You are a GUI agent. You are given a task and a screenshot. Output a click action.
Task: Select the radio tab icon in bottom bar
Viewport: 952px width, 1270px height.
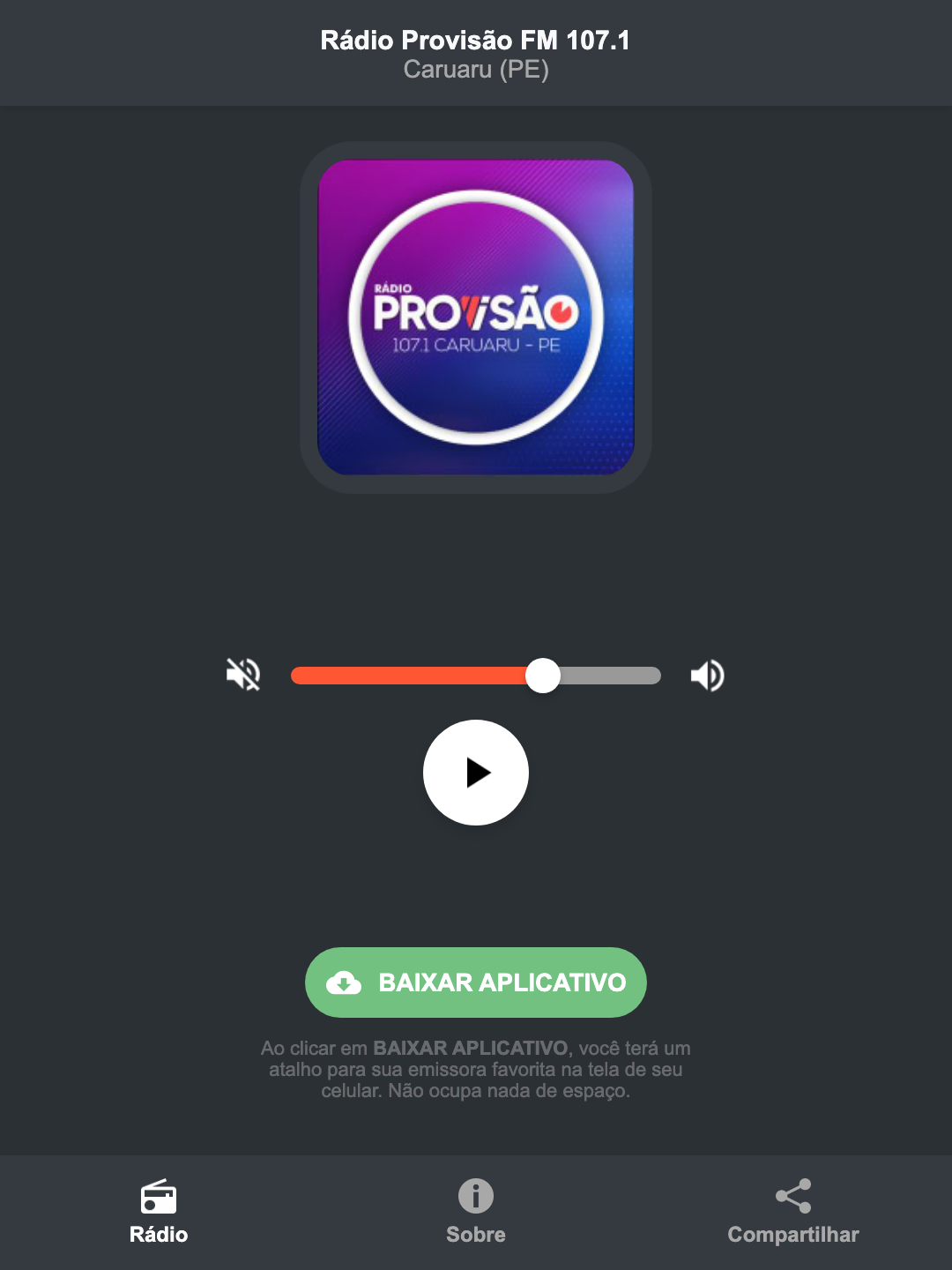159,1198
